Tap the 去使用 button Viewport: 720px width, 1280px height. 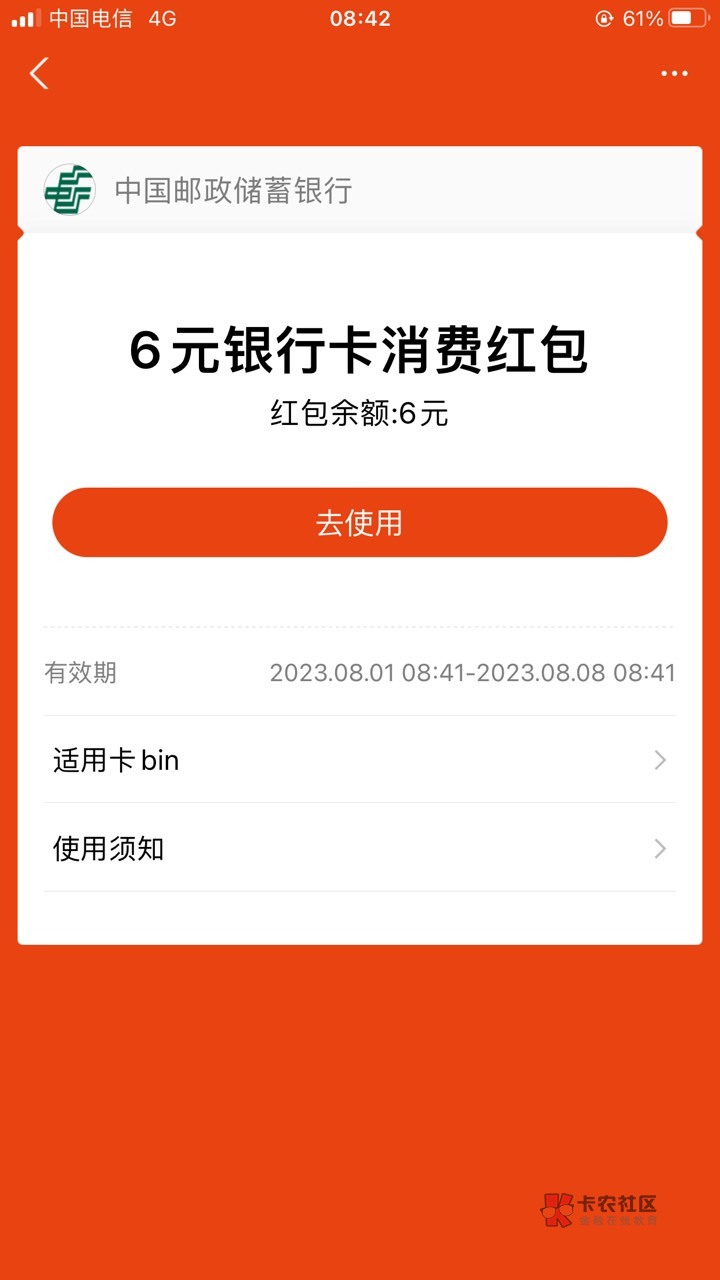point(360,522)
